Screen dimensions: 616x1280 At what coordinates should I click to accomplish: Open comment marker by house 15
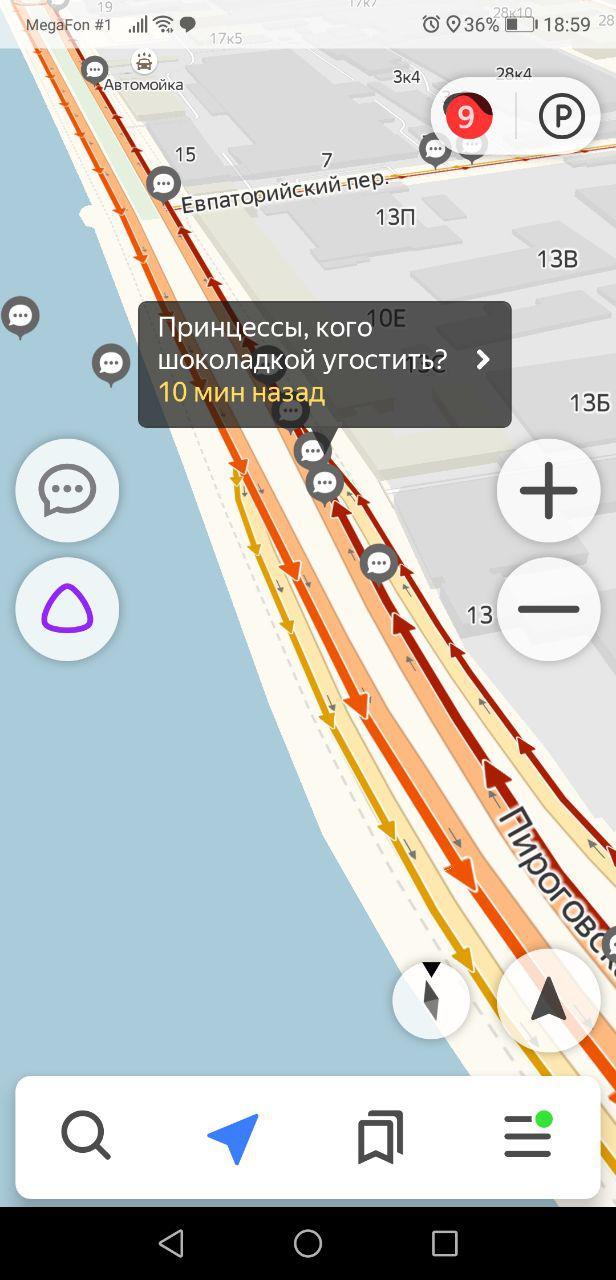[x=163, y=183]
